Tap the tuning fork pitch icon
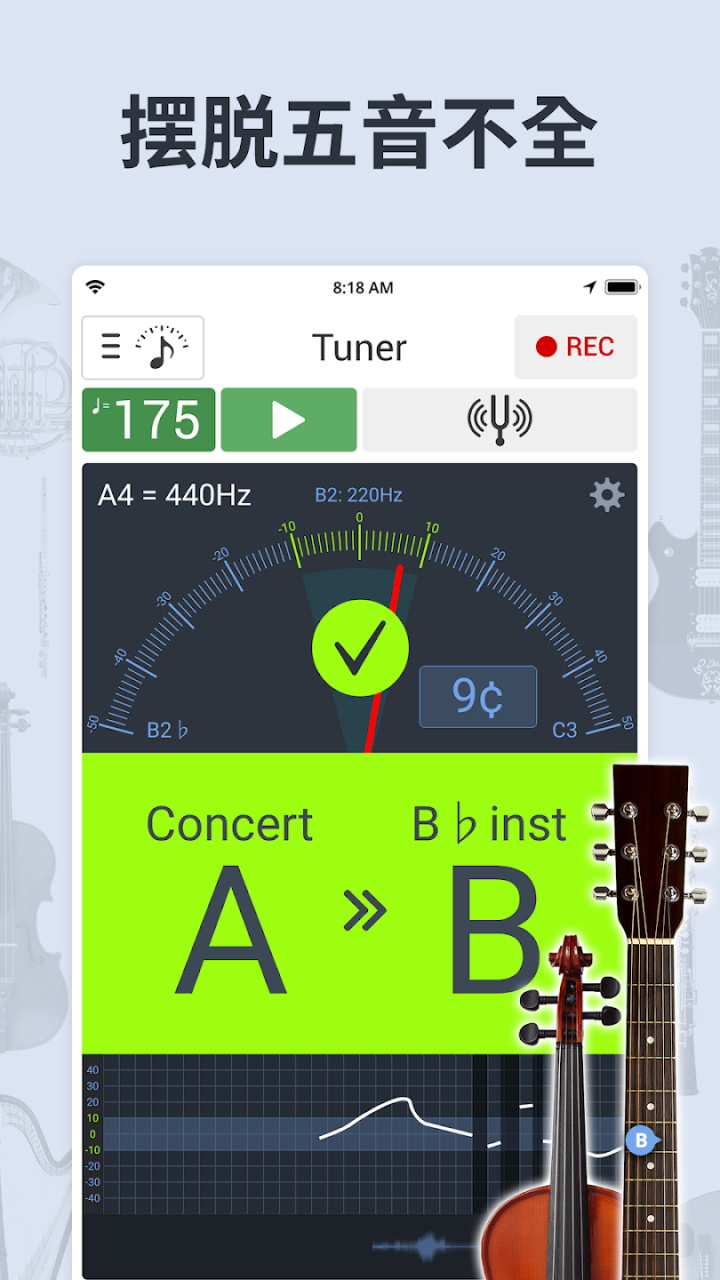 click(499, 420)
